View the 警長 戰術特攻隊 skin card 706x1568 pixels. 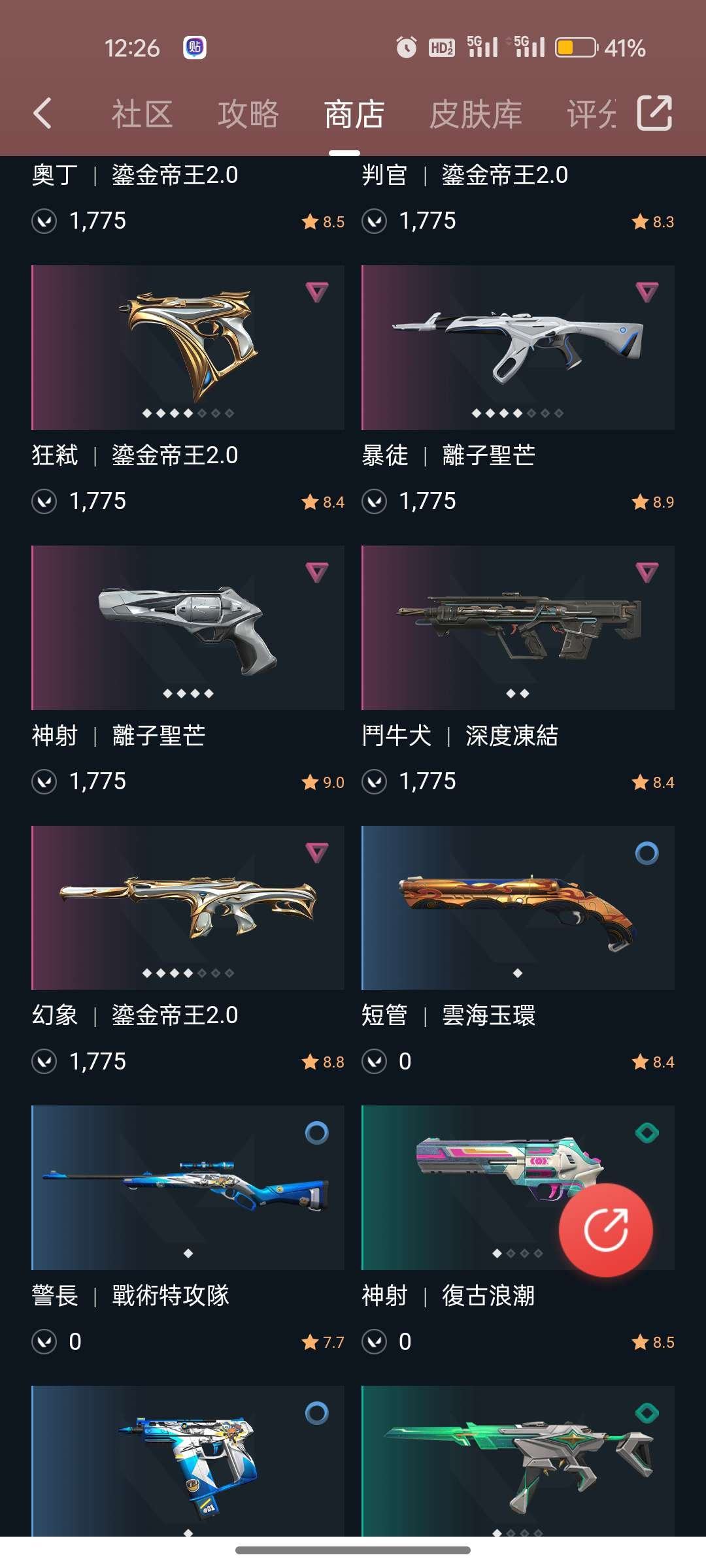pyautogui.click(x=188, y=1188)
